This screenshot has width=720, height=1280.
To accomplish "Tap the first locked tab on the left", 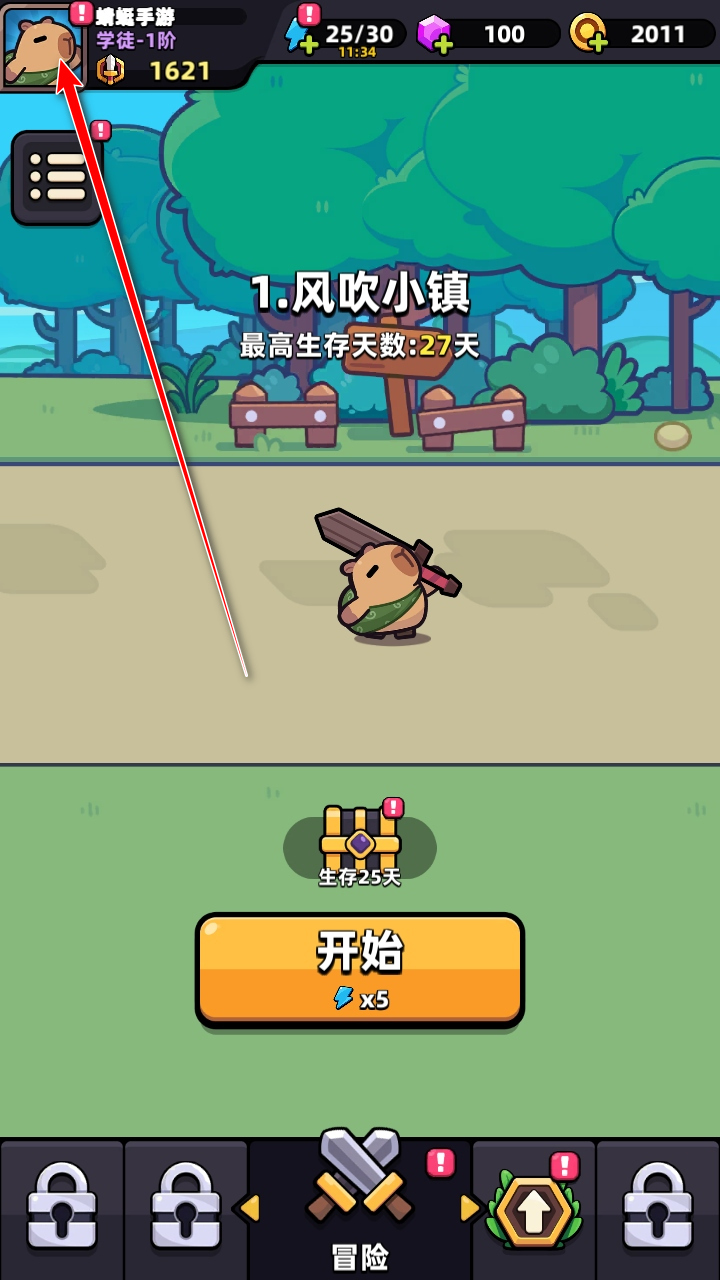I will pos(62,1208).
